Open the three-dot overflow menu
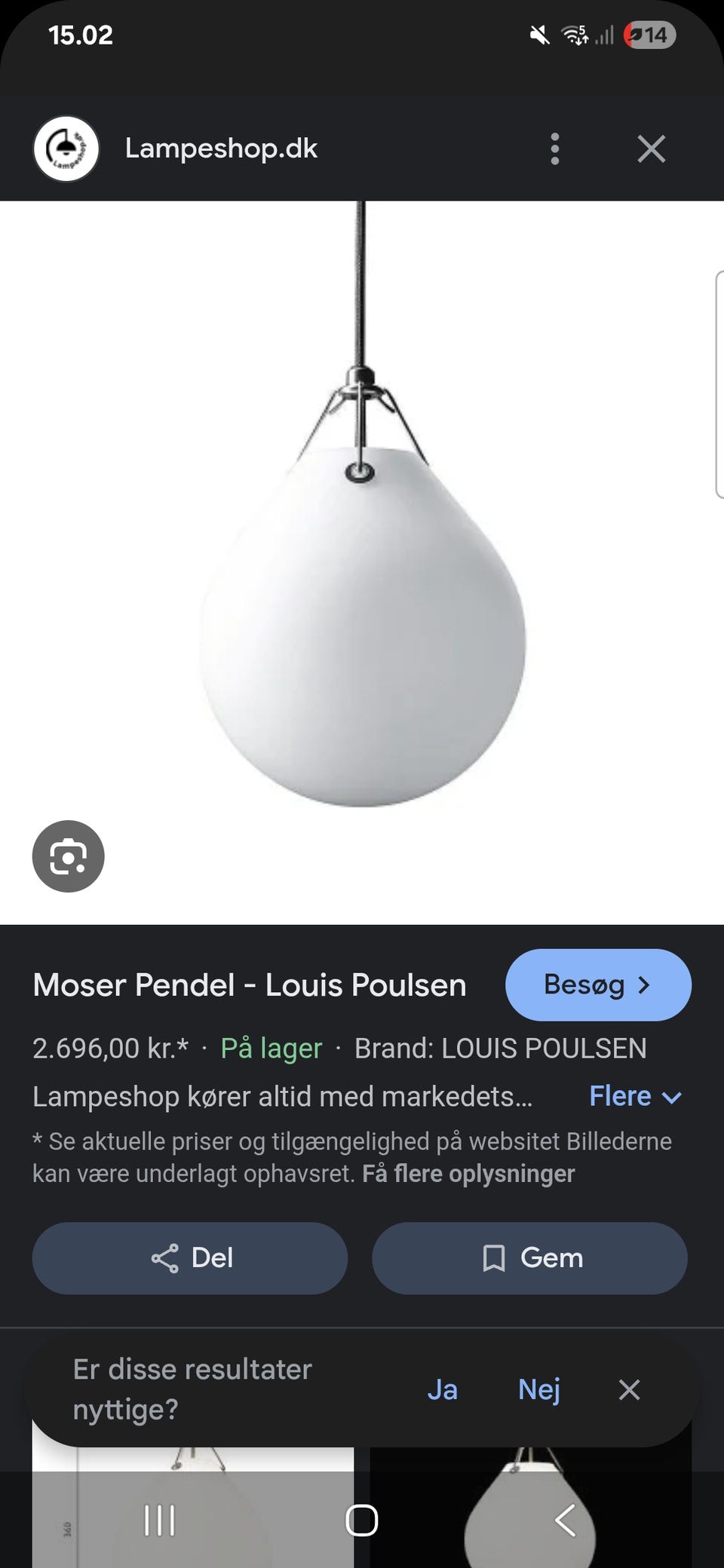Screen dimensions: 724x1568 point(555,149)
